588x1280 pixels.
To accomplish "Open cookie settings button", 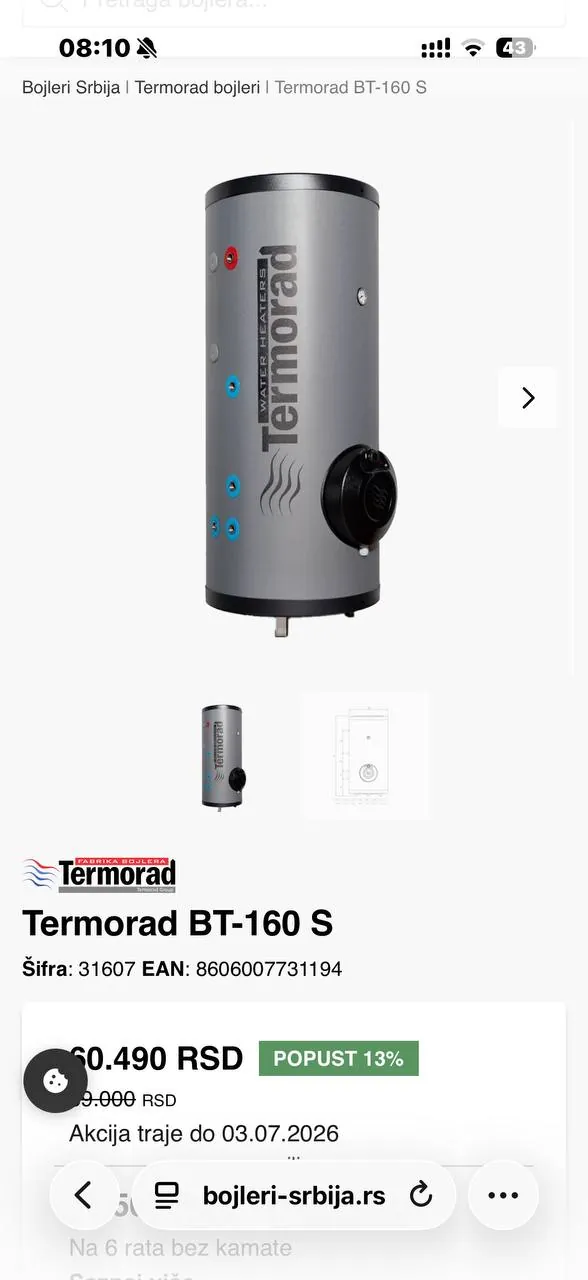I will point(56,1081).
